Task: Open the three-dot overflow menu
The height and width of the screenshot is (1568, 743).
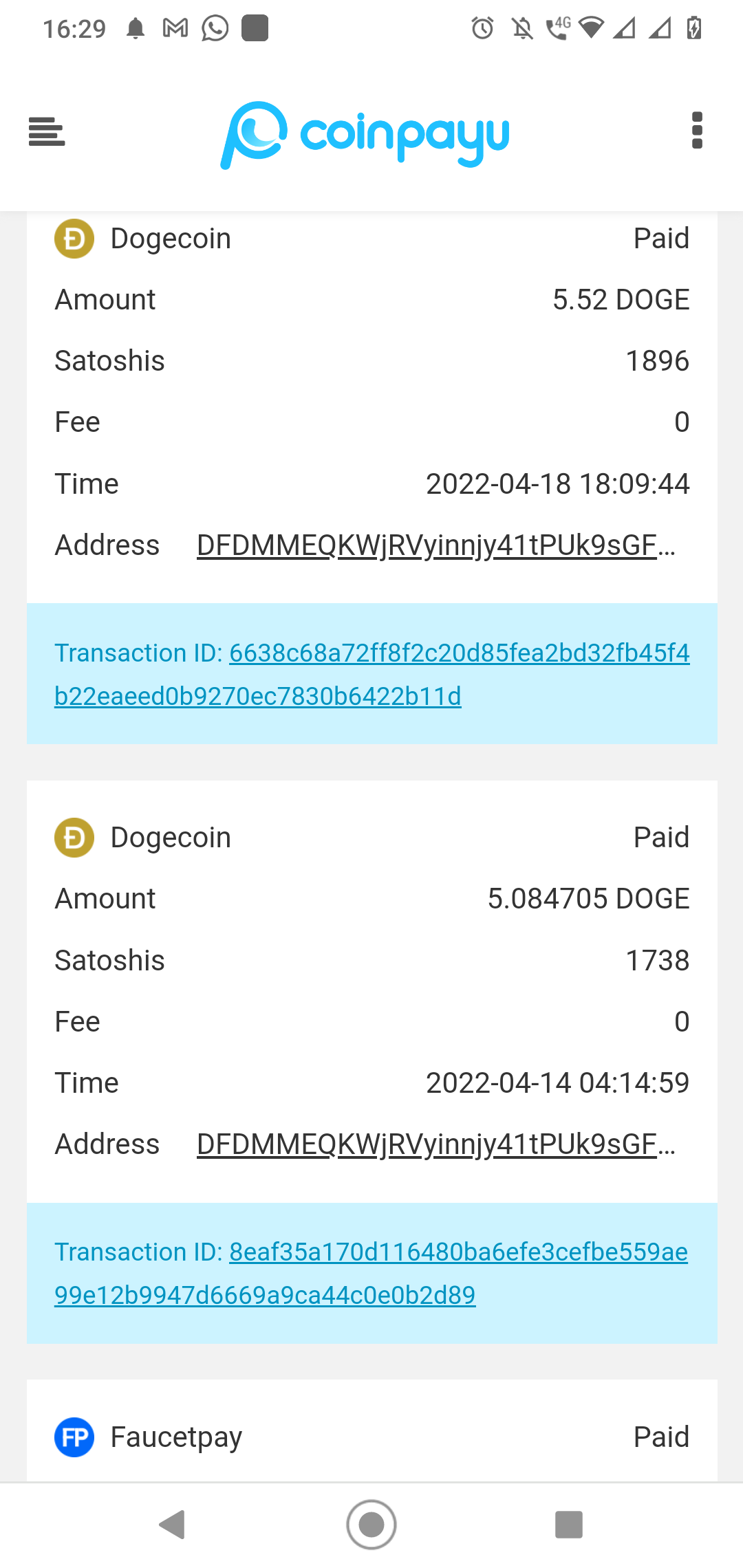Action: [x=697, y=131]
